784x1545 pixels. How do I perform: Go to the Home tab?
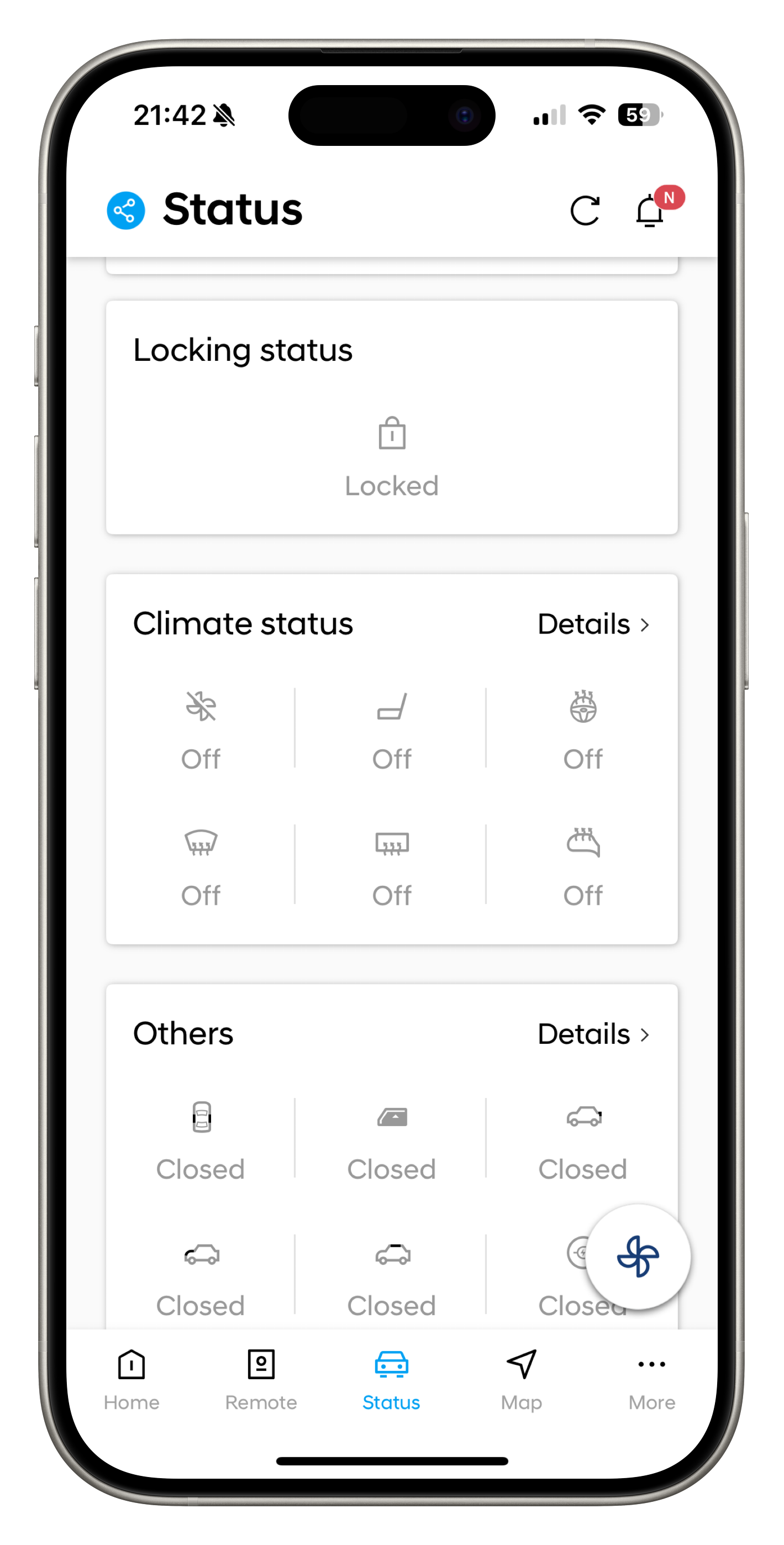pos(131,1380)
